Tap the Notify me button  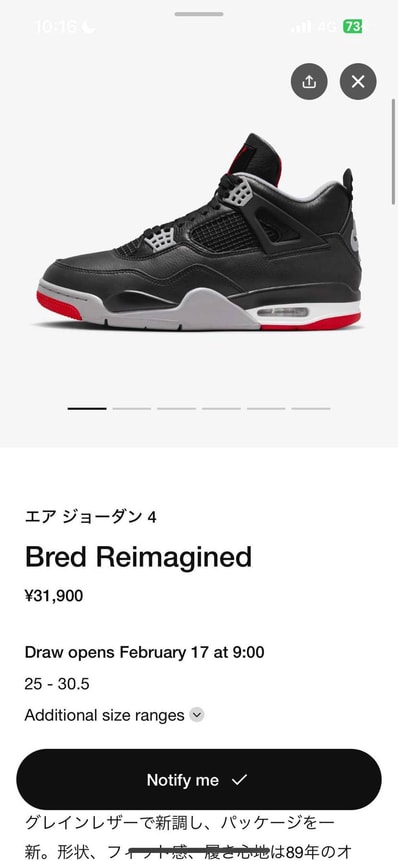[199, 780]
